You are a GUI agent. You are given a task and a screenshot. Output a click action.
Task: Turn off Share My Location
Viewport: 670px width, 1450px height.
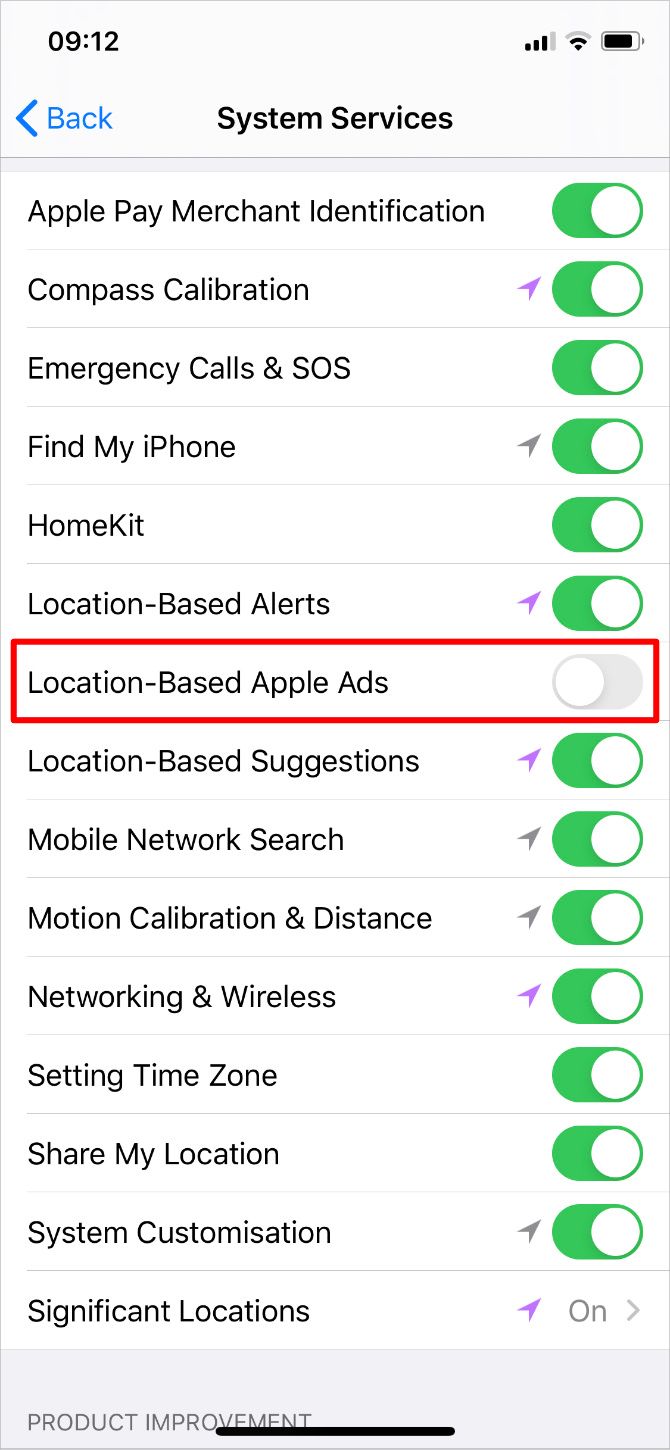(x=597, y=1154)
